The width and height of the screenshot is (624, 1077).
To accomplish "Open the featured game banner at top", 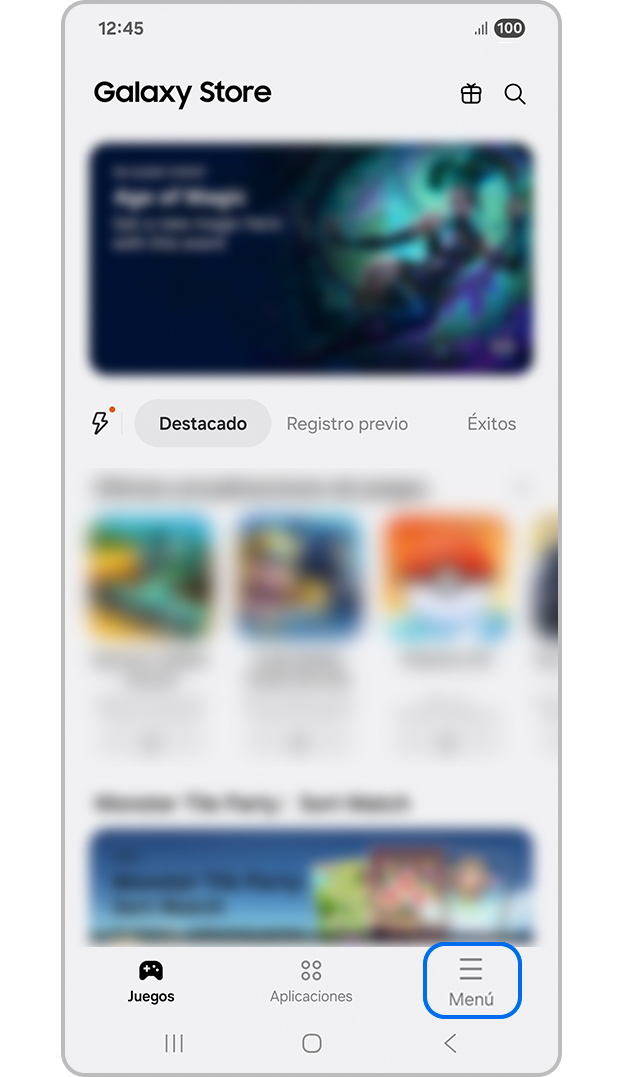I will coord(311,258).
